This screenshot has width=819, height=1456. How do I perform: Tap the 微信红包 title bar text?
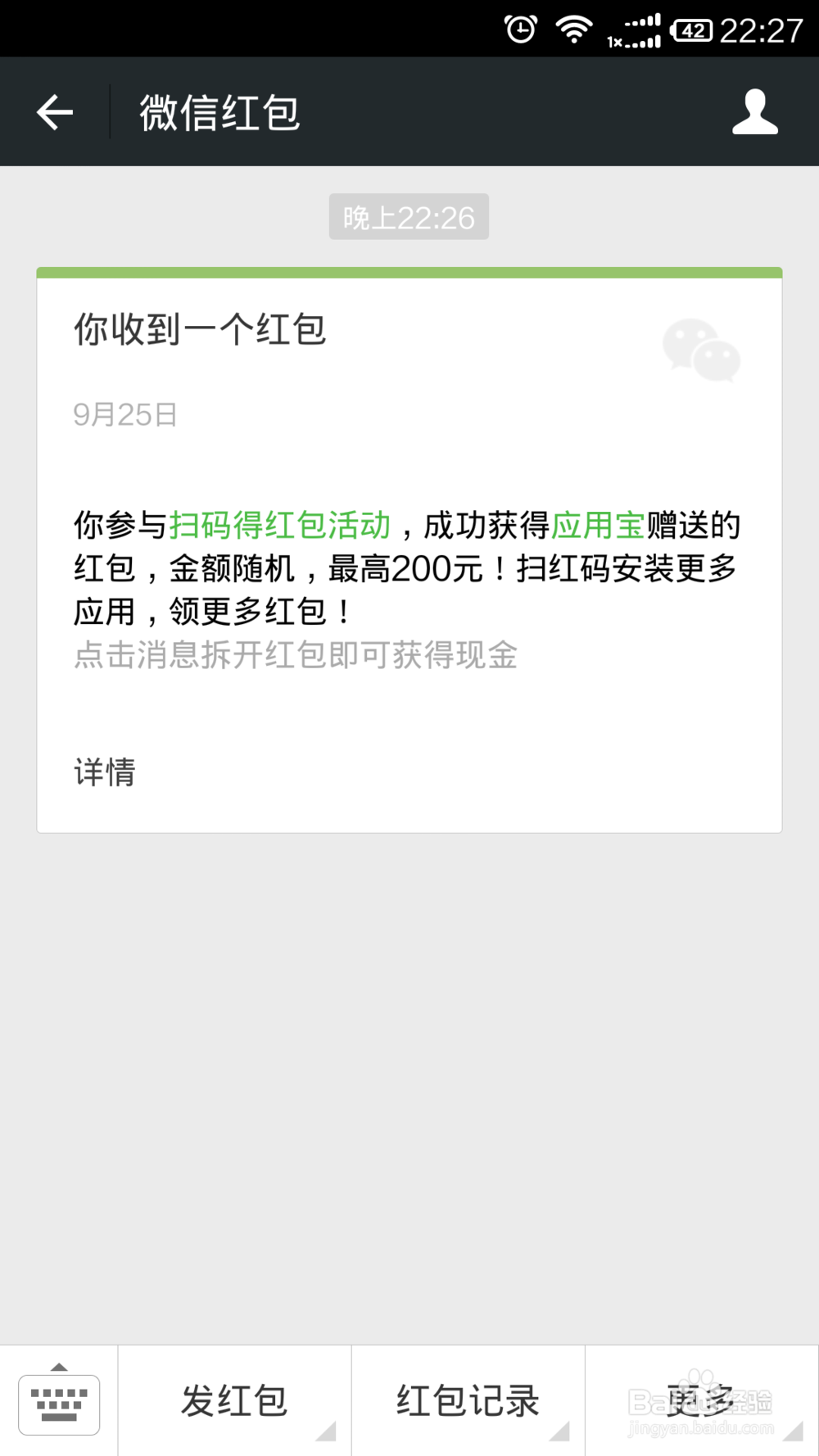(219, 112)
